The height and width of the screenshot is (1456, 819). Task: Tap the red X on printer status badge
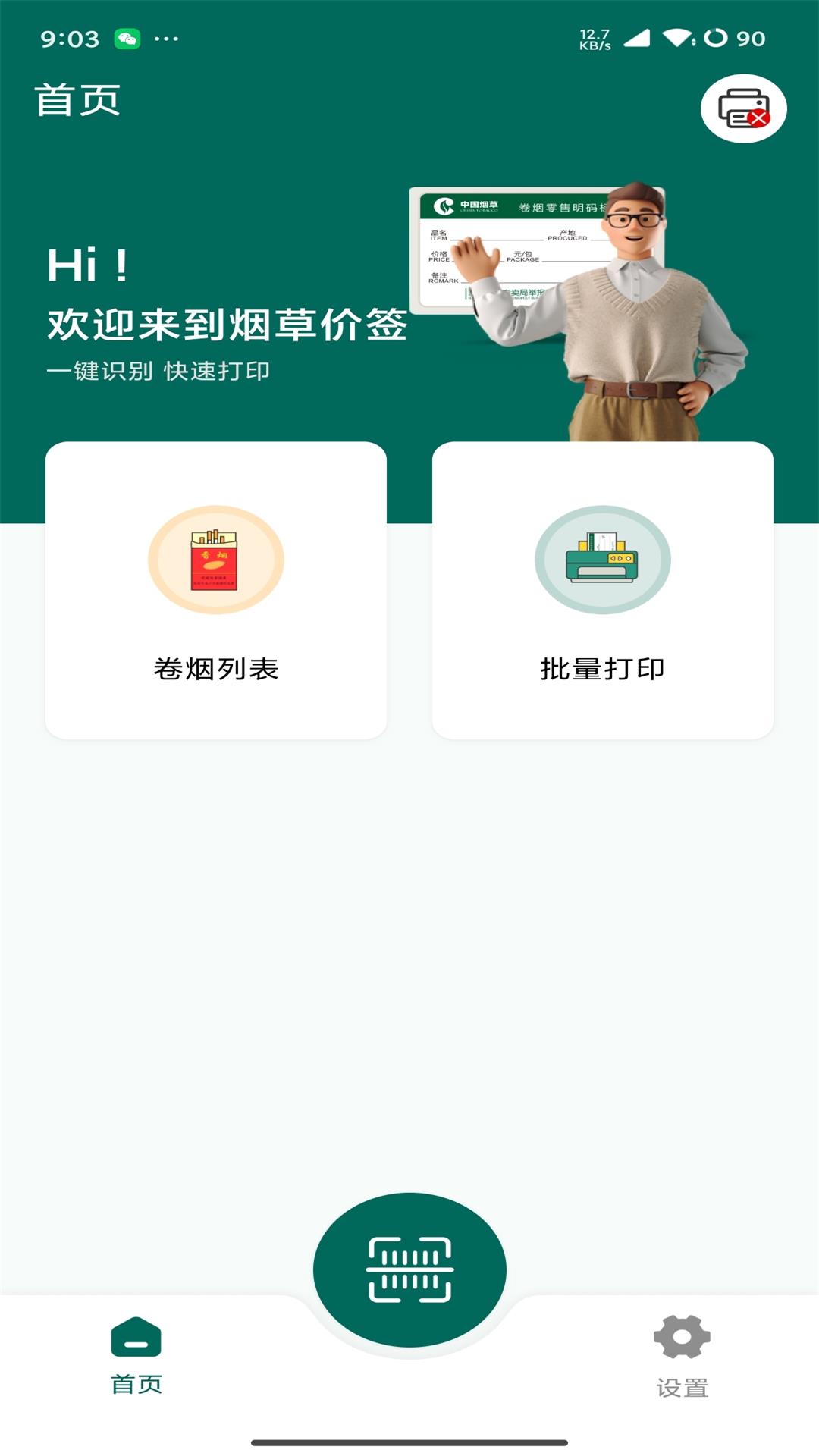point(761,119)
